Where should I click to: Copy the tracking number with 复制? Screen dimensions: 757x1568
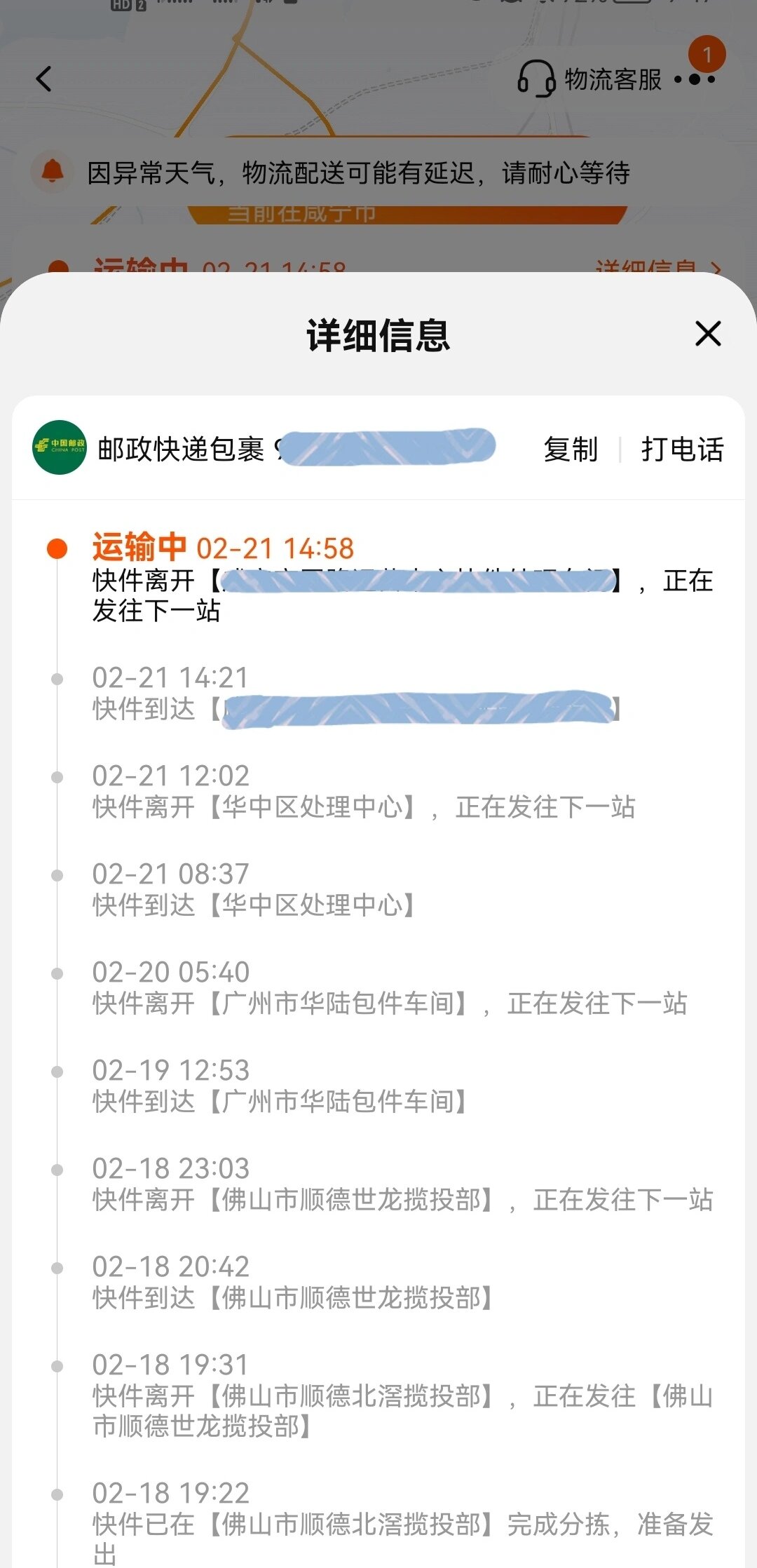(571, 450)
